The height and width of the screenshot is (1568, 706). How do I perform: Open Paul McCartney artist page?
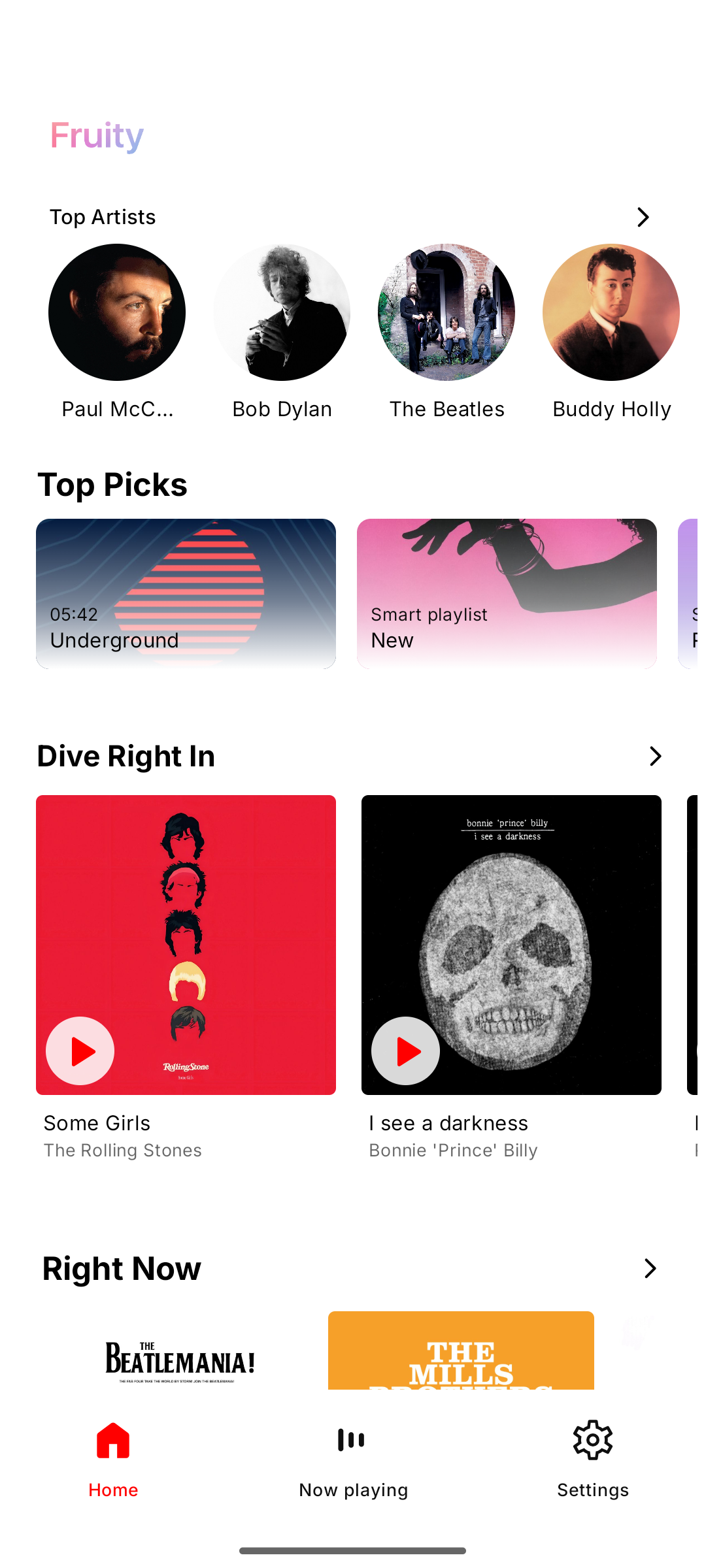click(117, 313)
